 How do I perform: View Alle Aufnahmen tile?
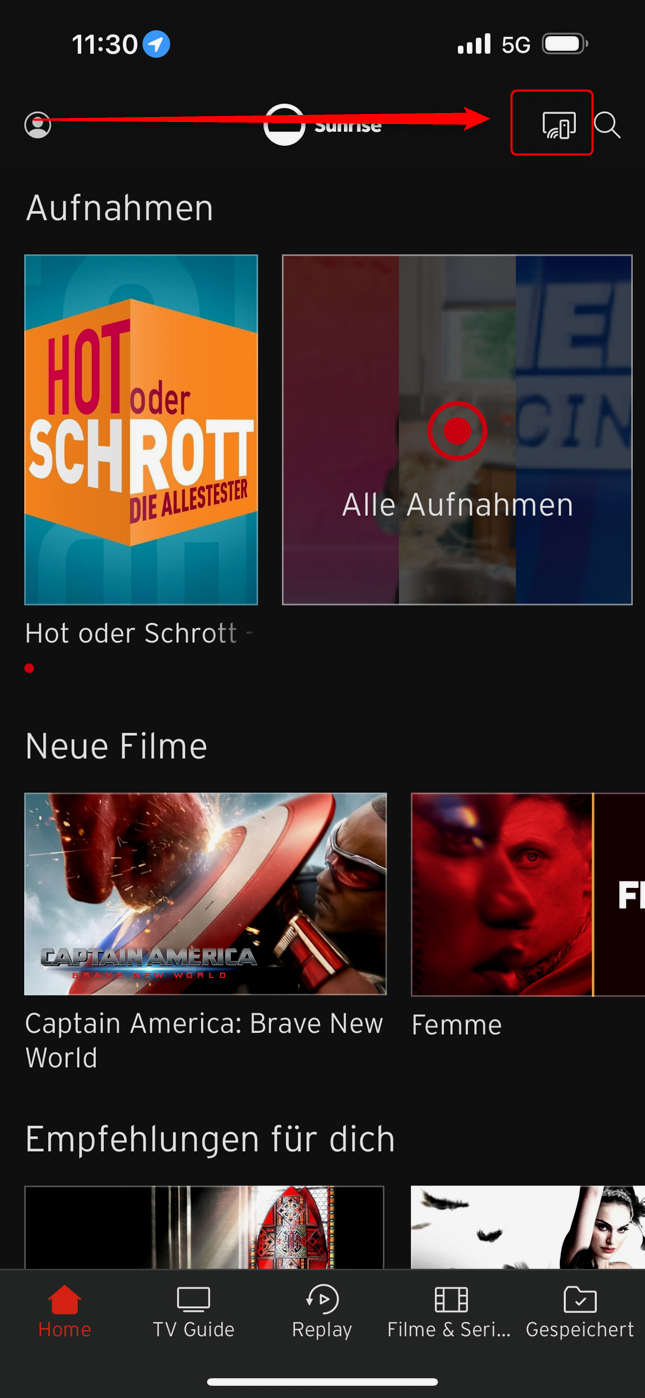pos(457,429)
